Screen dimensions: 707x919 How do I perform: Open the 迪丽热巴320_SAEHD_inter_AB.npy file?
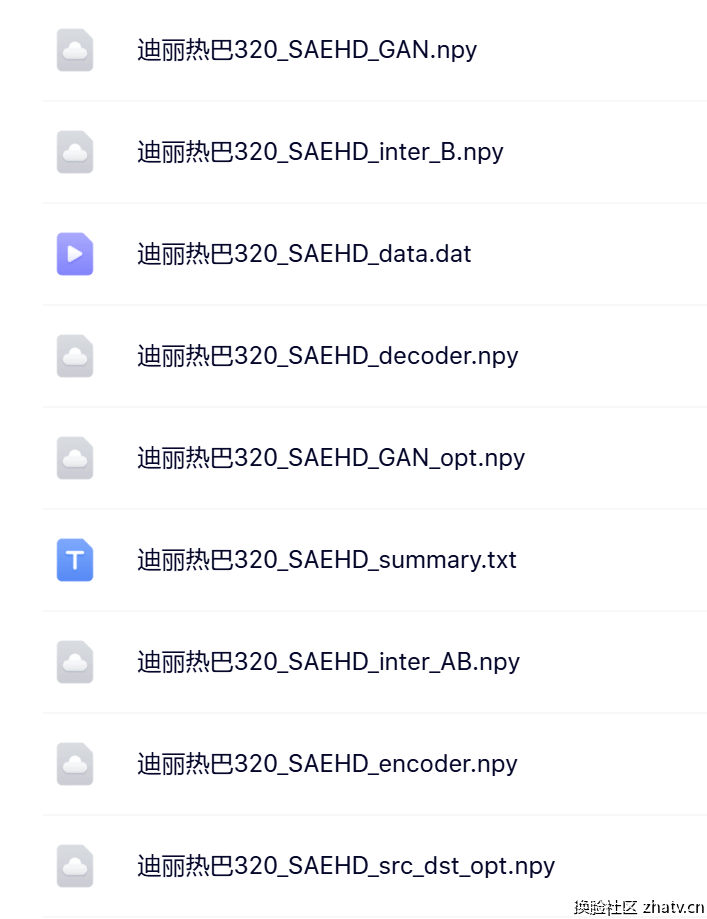tap(328, 662)
